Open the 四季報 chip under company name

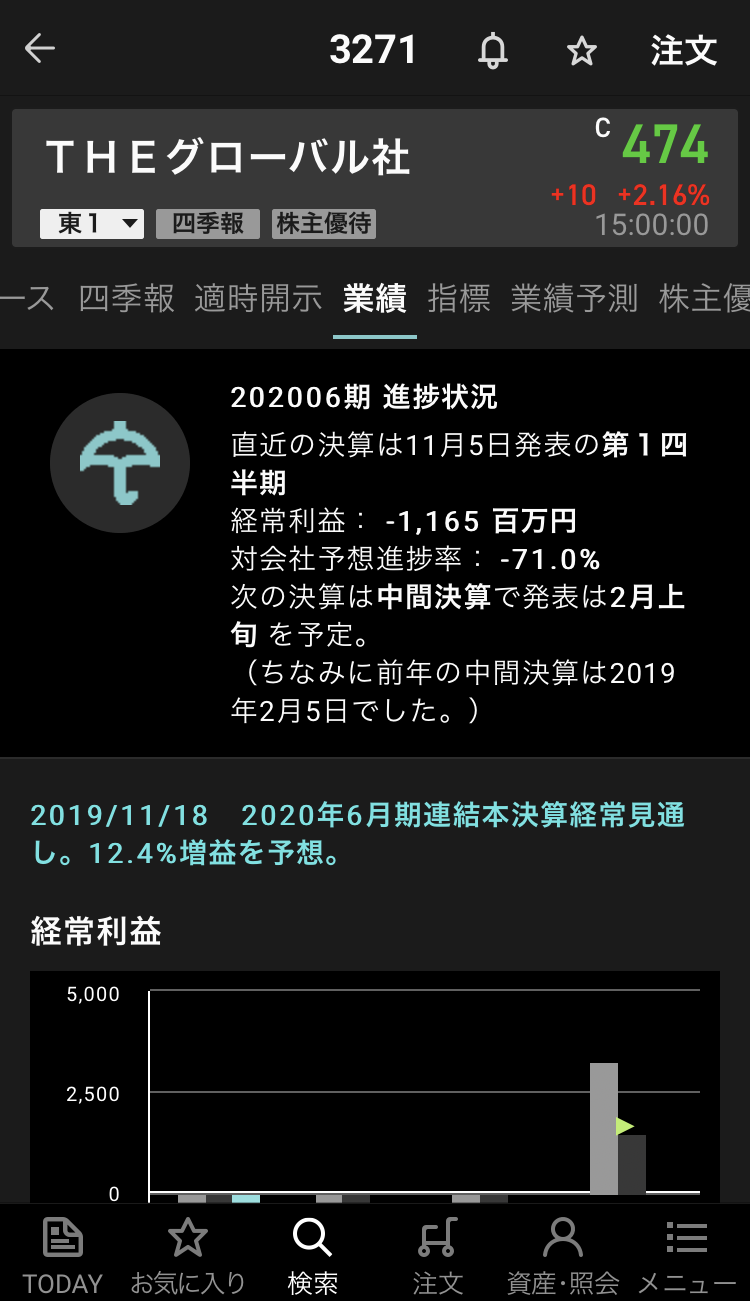(x=208, y=224)
